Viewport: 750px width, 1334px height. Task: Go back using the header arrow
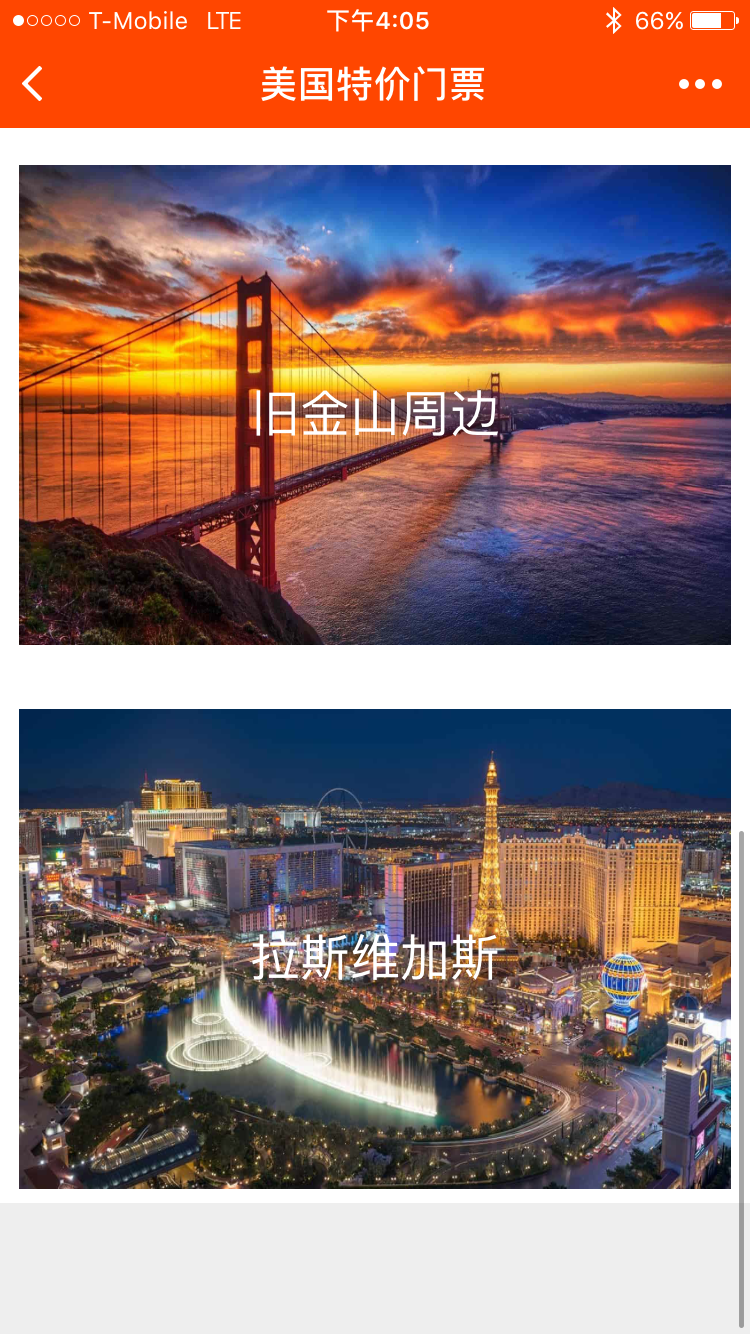coord(33,84)
